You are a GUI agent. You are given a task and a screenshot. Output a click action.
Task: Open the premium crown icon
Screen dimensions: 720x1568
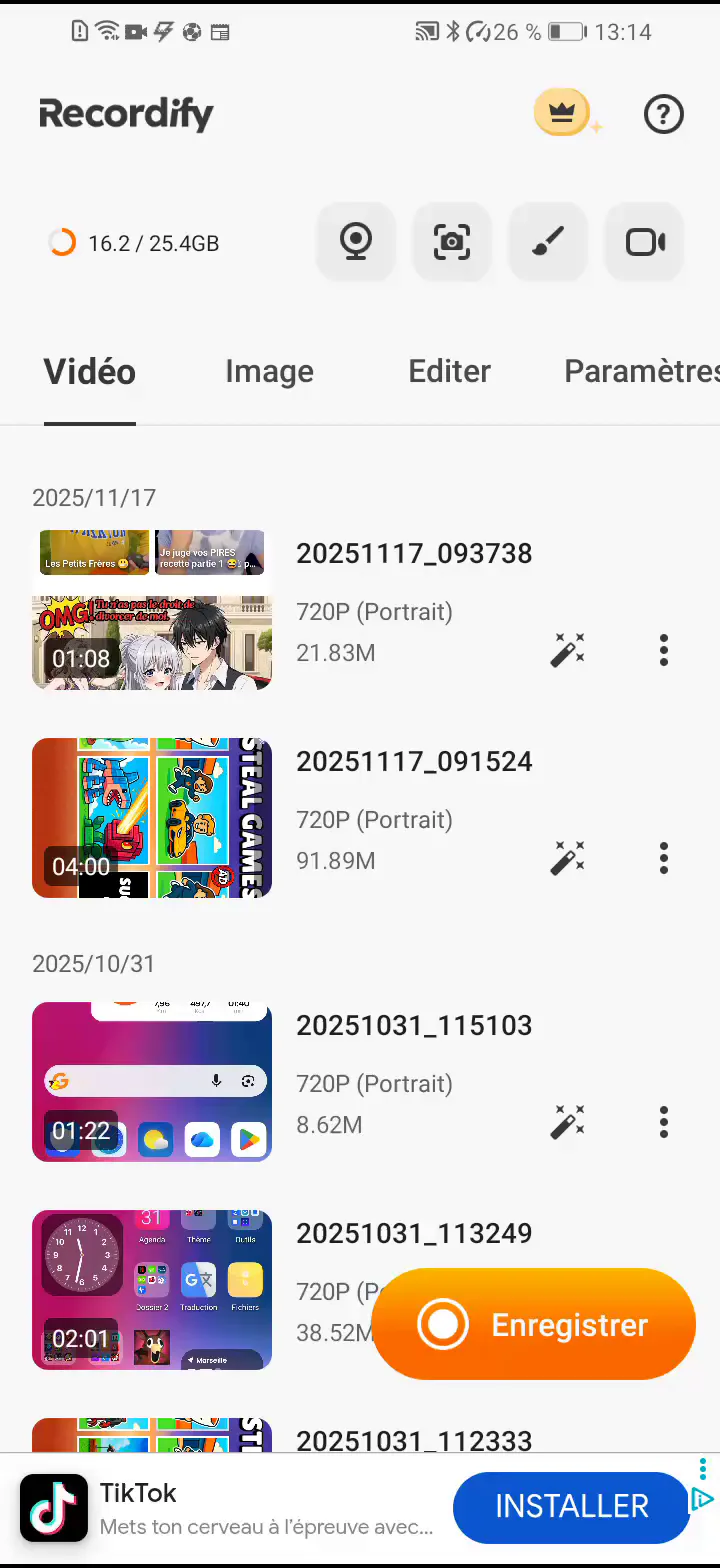tap(562, 113)
